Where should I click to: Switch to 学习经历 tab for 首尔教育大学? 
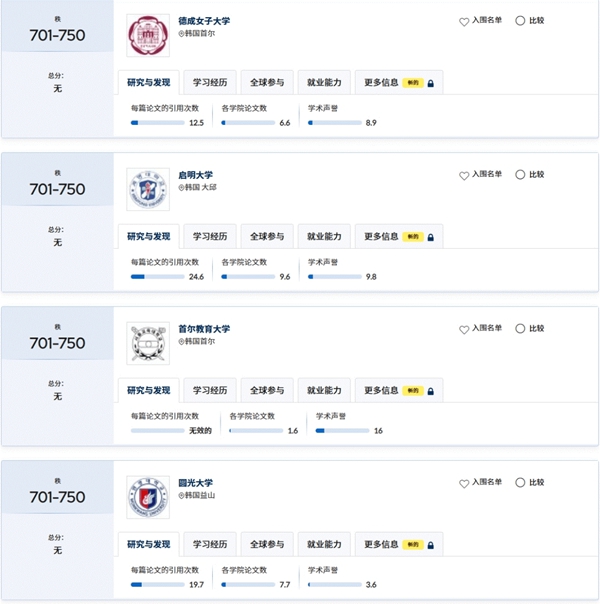click(210, 390)
